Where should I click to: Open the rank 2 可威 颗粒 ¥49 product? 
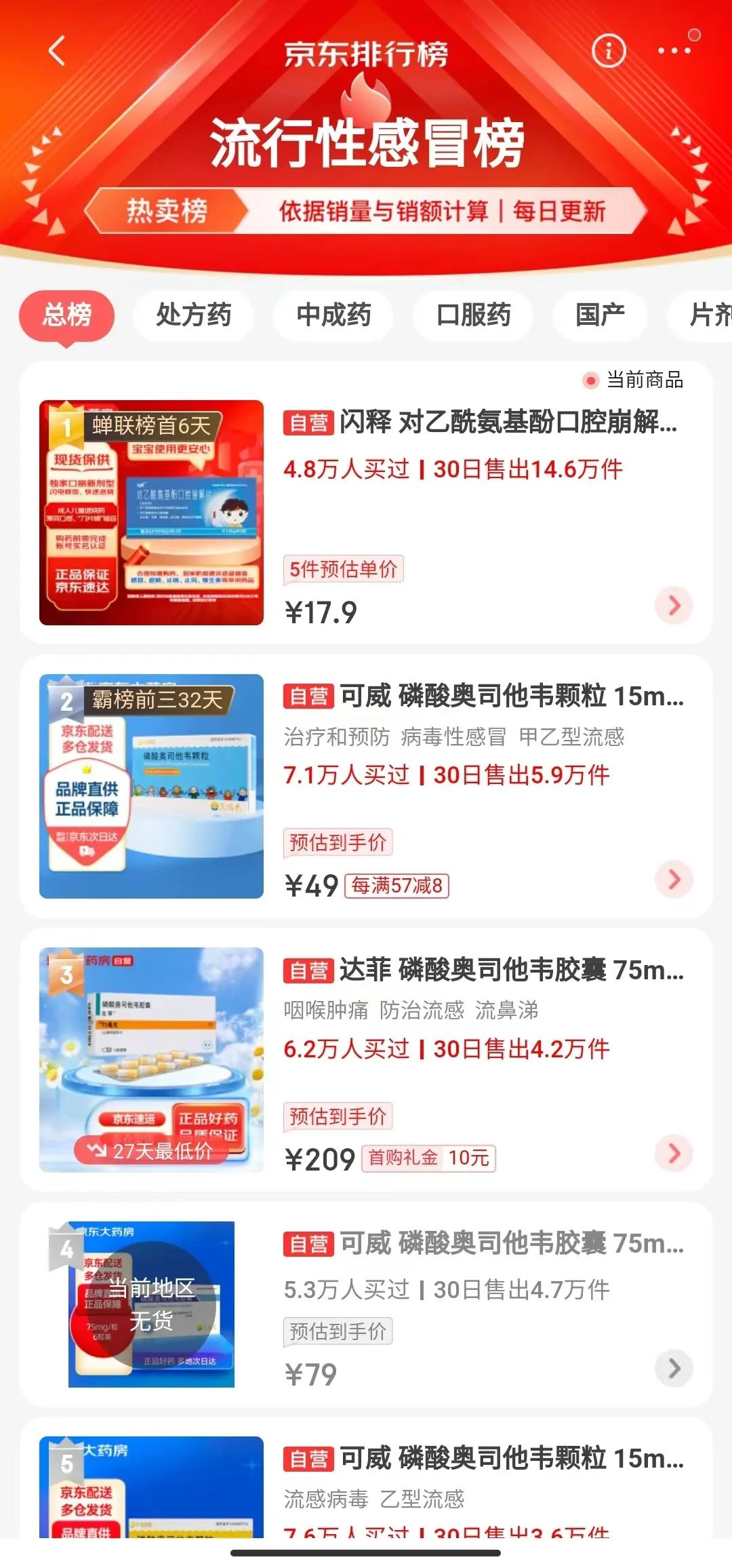pyautogui.click(x=483, y=697)
